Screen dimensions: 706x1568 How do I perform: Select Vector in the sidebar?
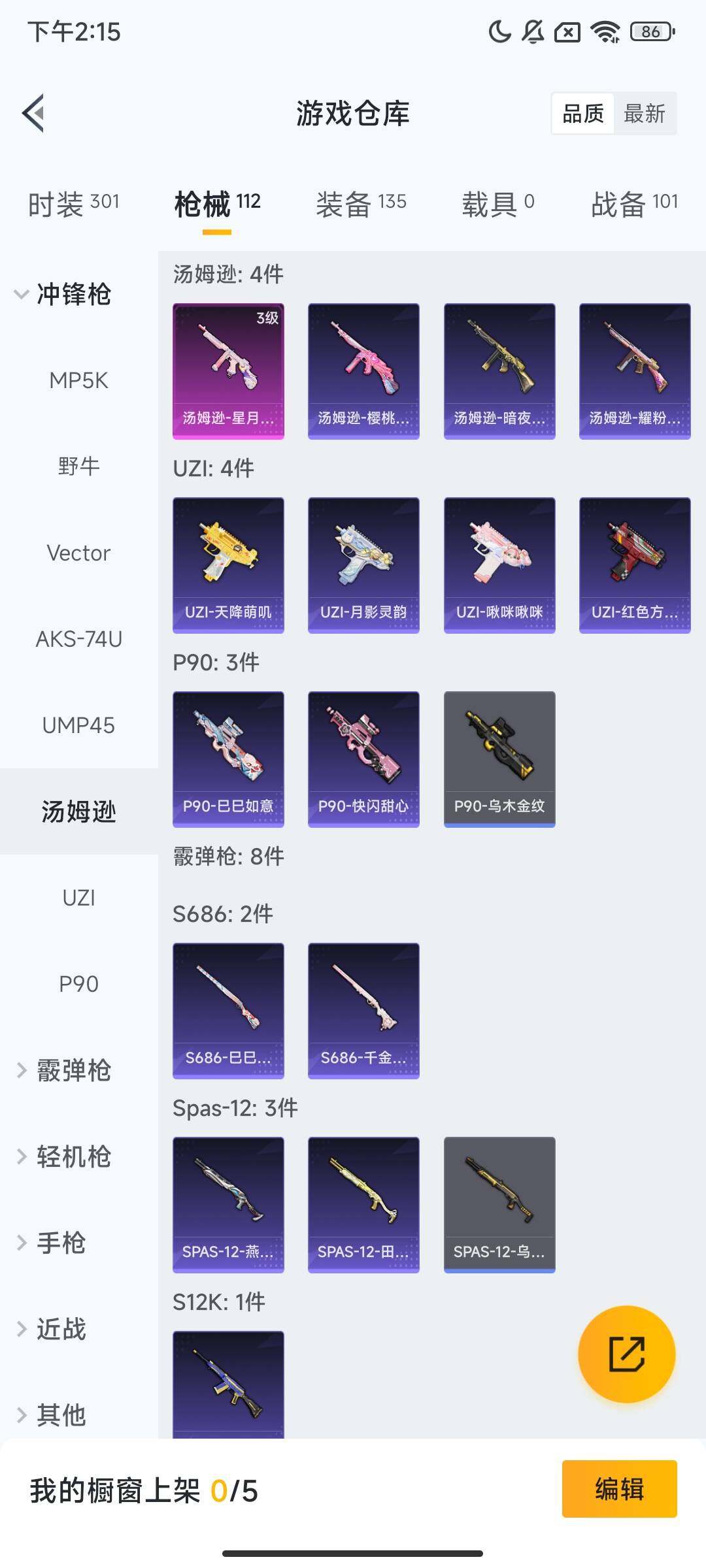click(x=78, y=553)
